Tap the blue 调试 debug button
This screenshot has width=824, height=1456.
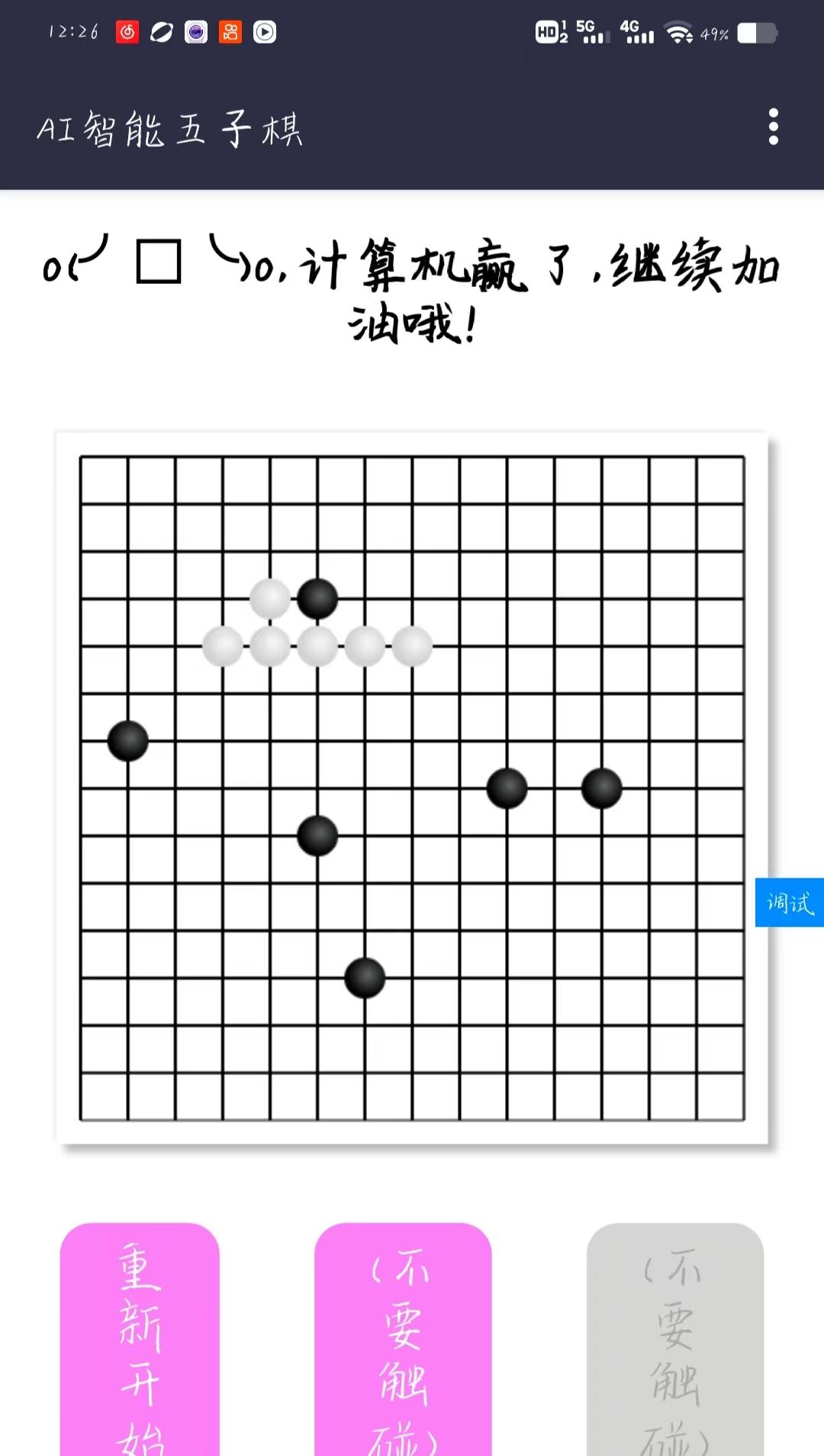[790, 903]
